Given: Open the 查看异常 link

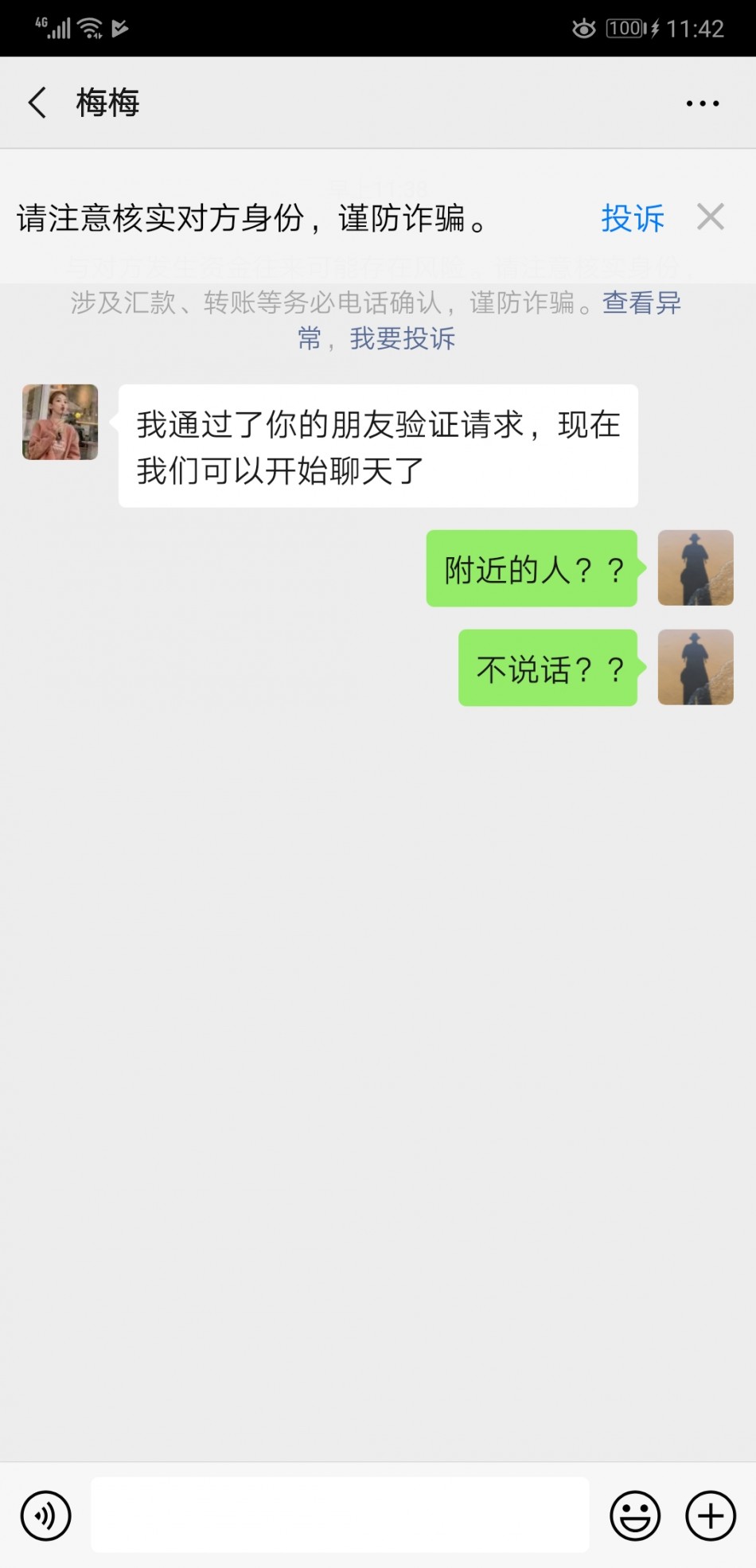Looking at the screenshot, I should click(x=641, y=303).
